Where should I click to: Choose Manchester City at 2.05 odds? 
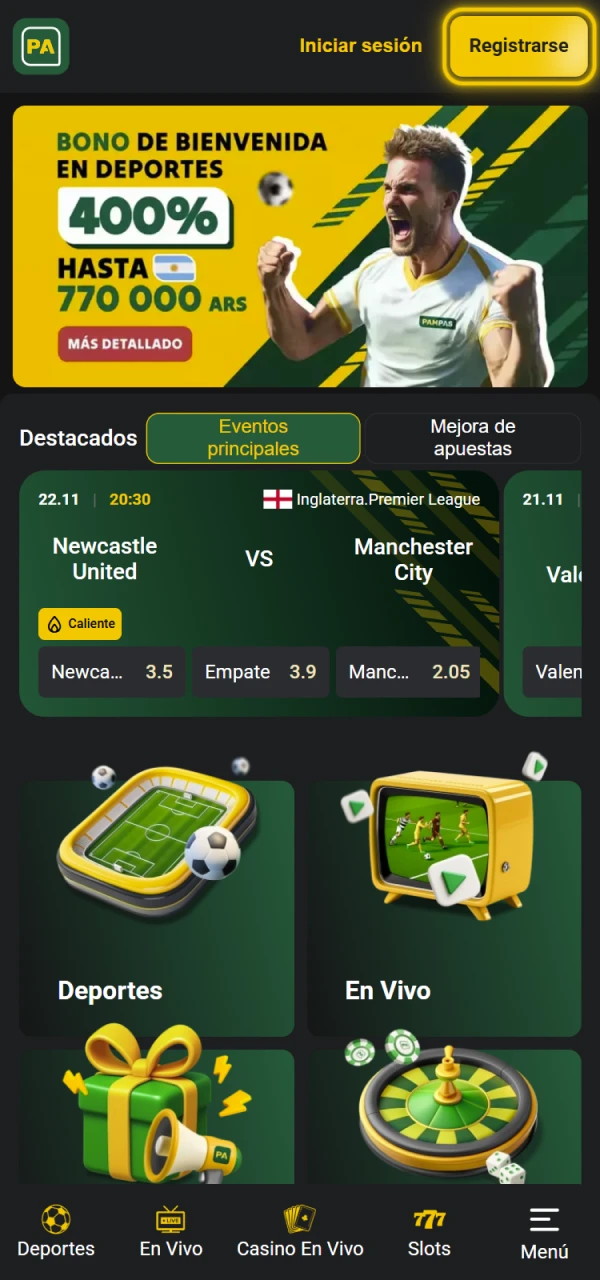coord(408,672)
